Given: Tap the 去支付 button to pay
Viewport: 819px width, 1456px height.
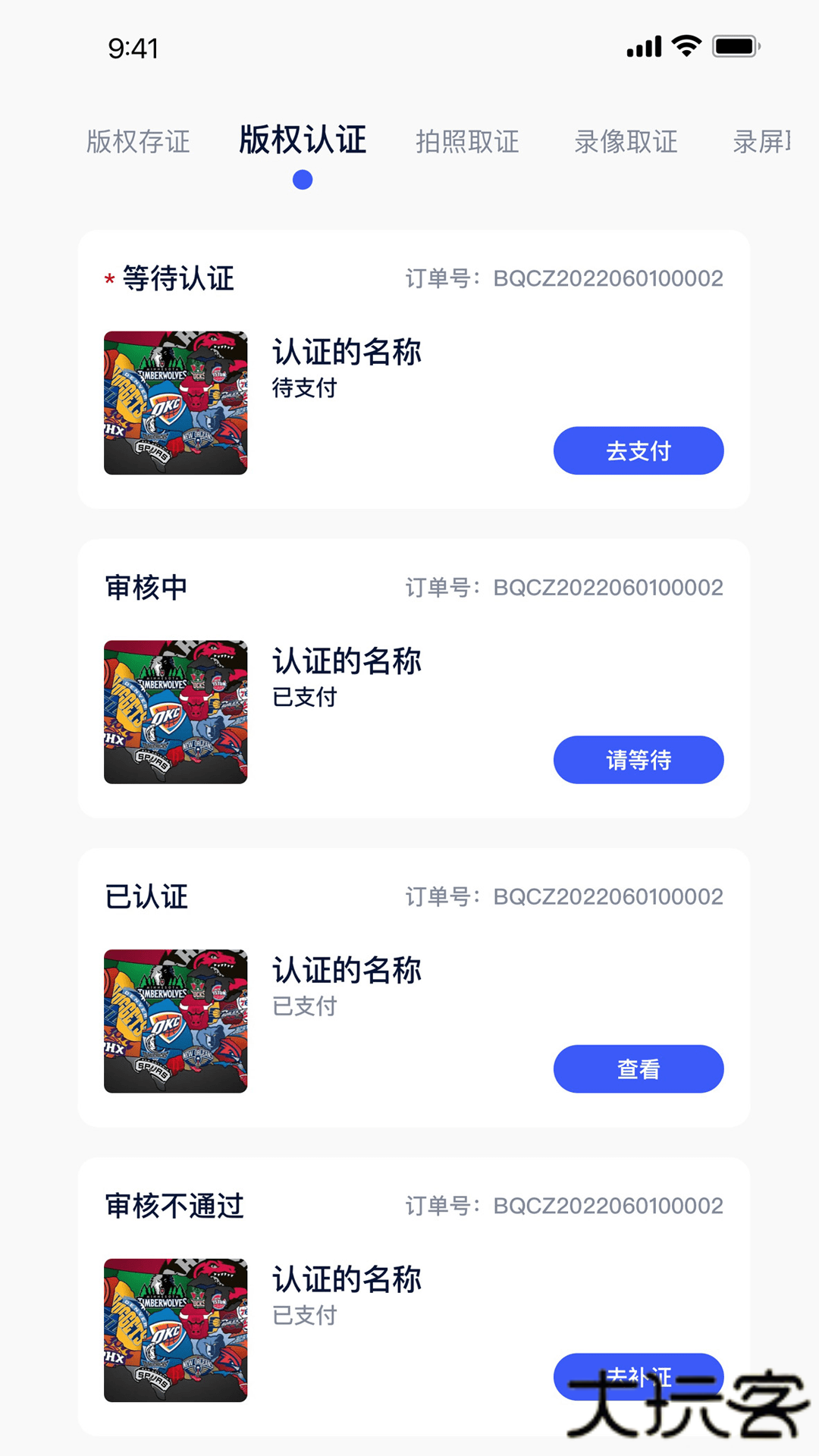Looking at the screenshot, I should [638, 450].
